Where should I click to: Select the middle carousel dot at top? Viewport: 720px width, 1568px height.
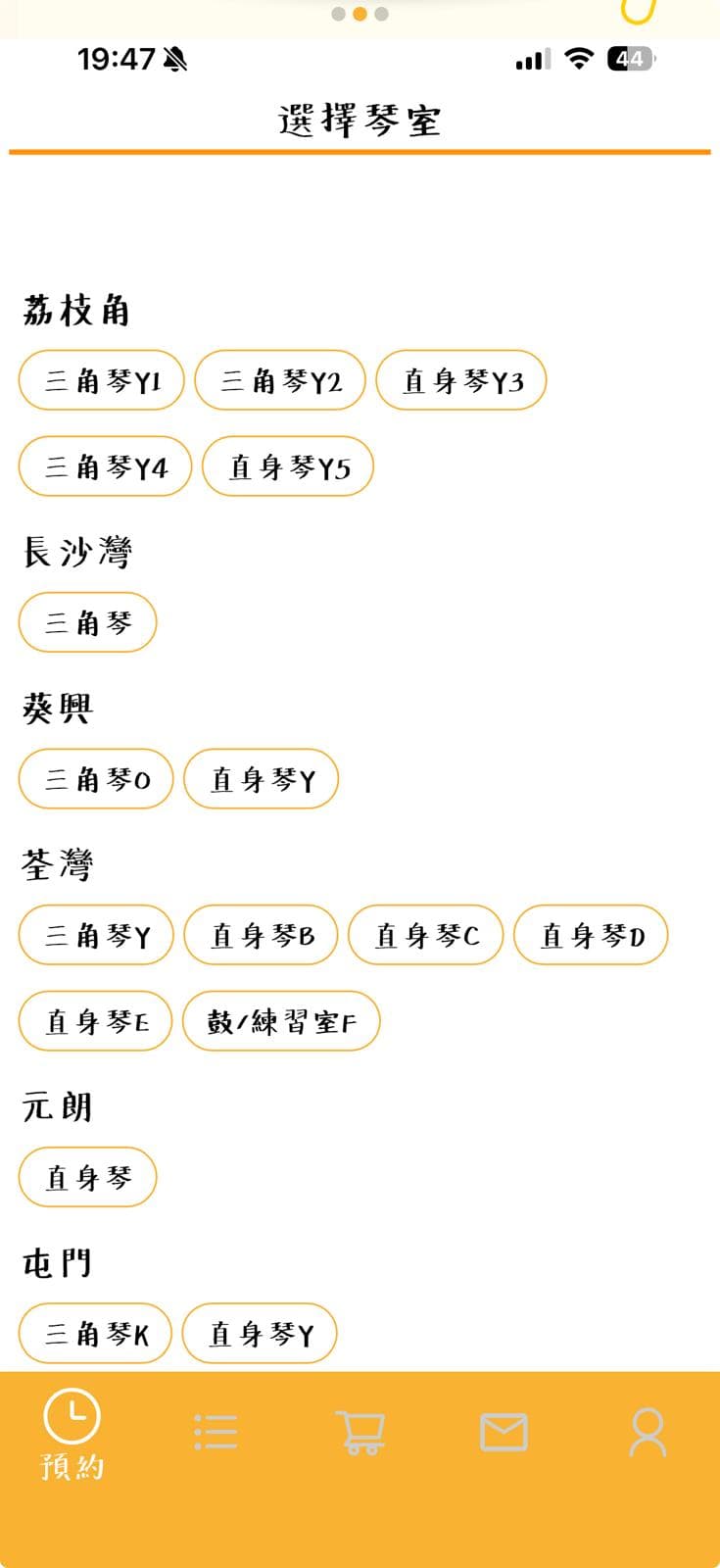(x=360, y=15)
